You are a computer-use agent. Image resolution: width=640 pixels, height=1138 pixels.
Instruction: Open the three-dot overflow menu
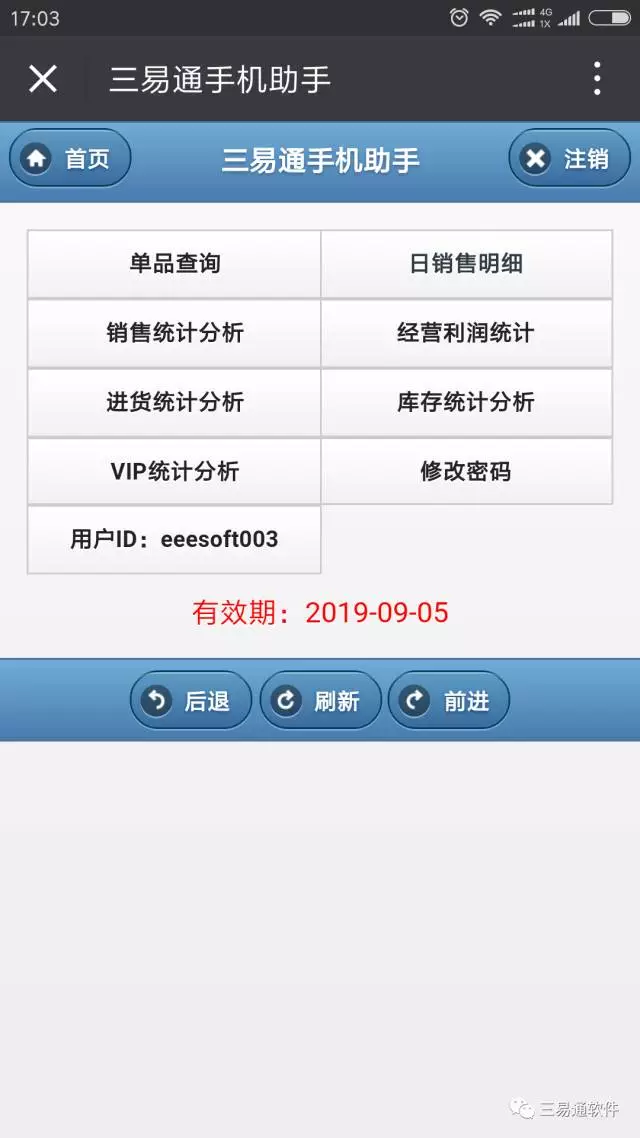click(x=596, y=78)
